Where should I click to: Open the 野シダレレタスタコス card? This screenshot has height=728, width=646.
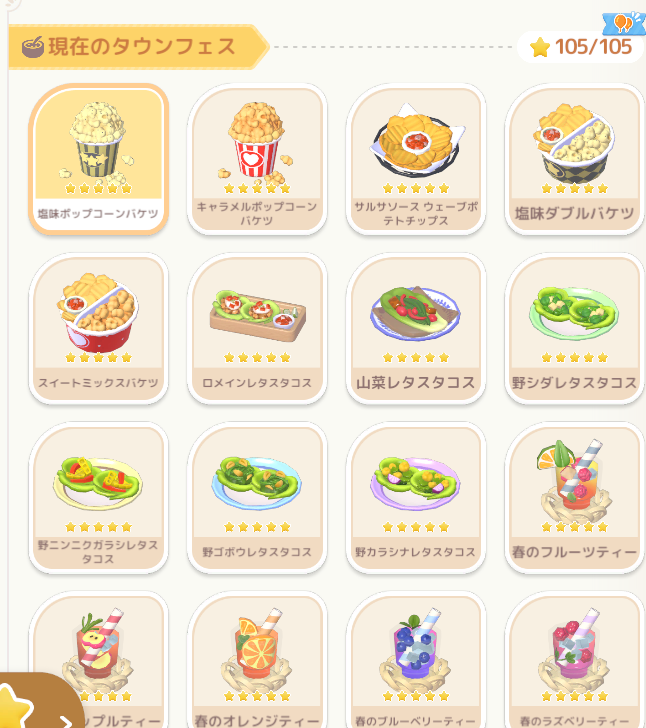574,327
